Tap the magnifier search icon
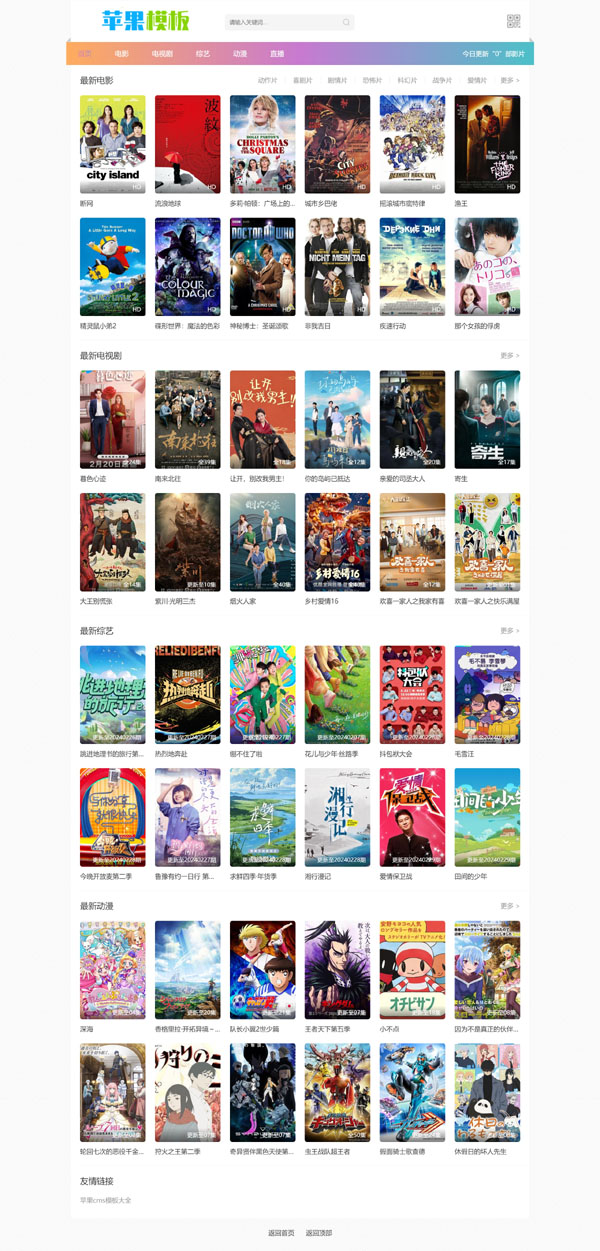This screenshot has height=1251, width=600. (346, 22)
